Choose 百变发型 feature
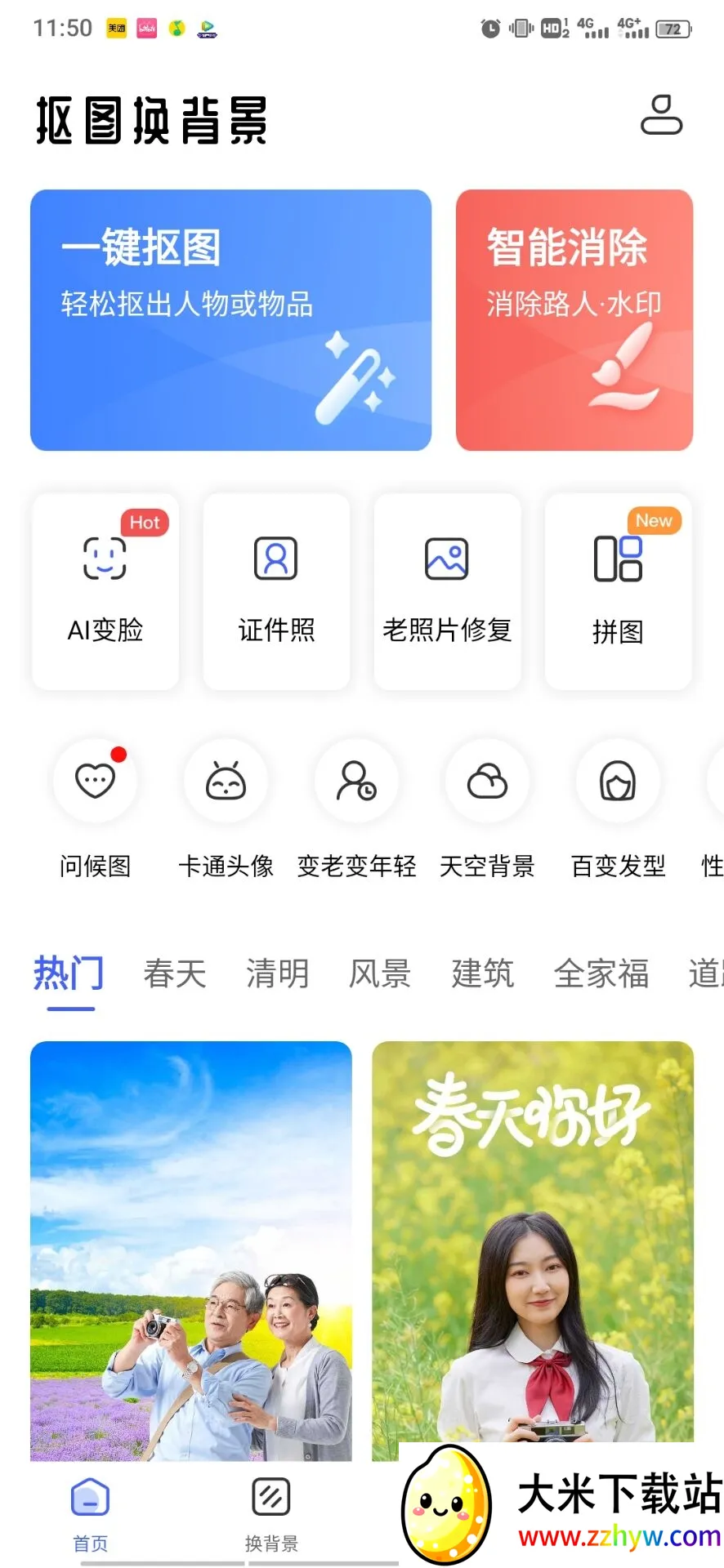The height and width of the screenshot is (1568, 724). point(618,782)
